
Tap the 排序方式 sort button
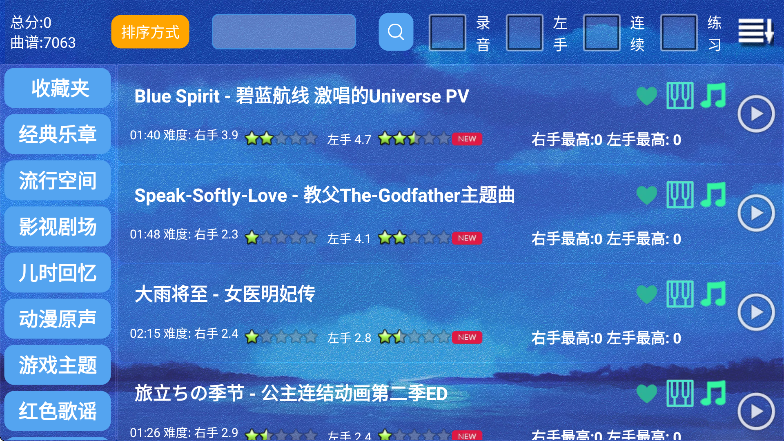150,32
